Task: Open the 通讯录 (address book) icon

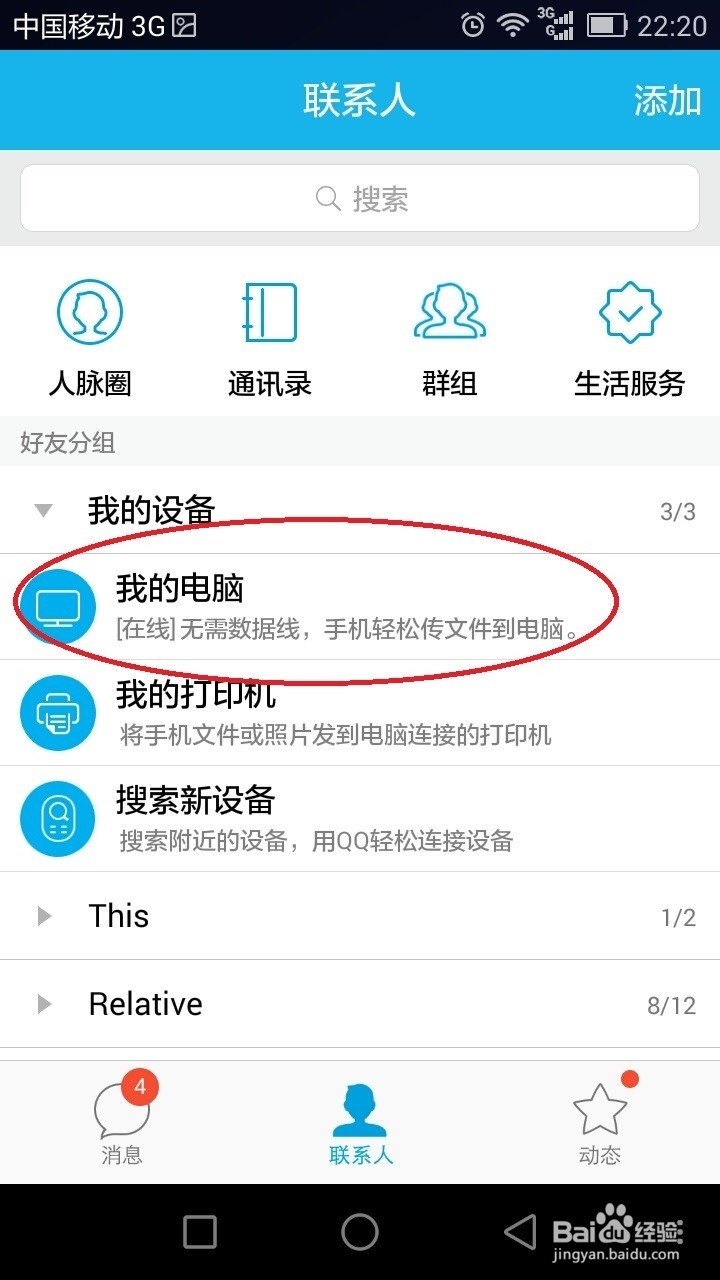Action: click(270, 312)
